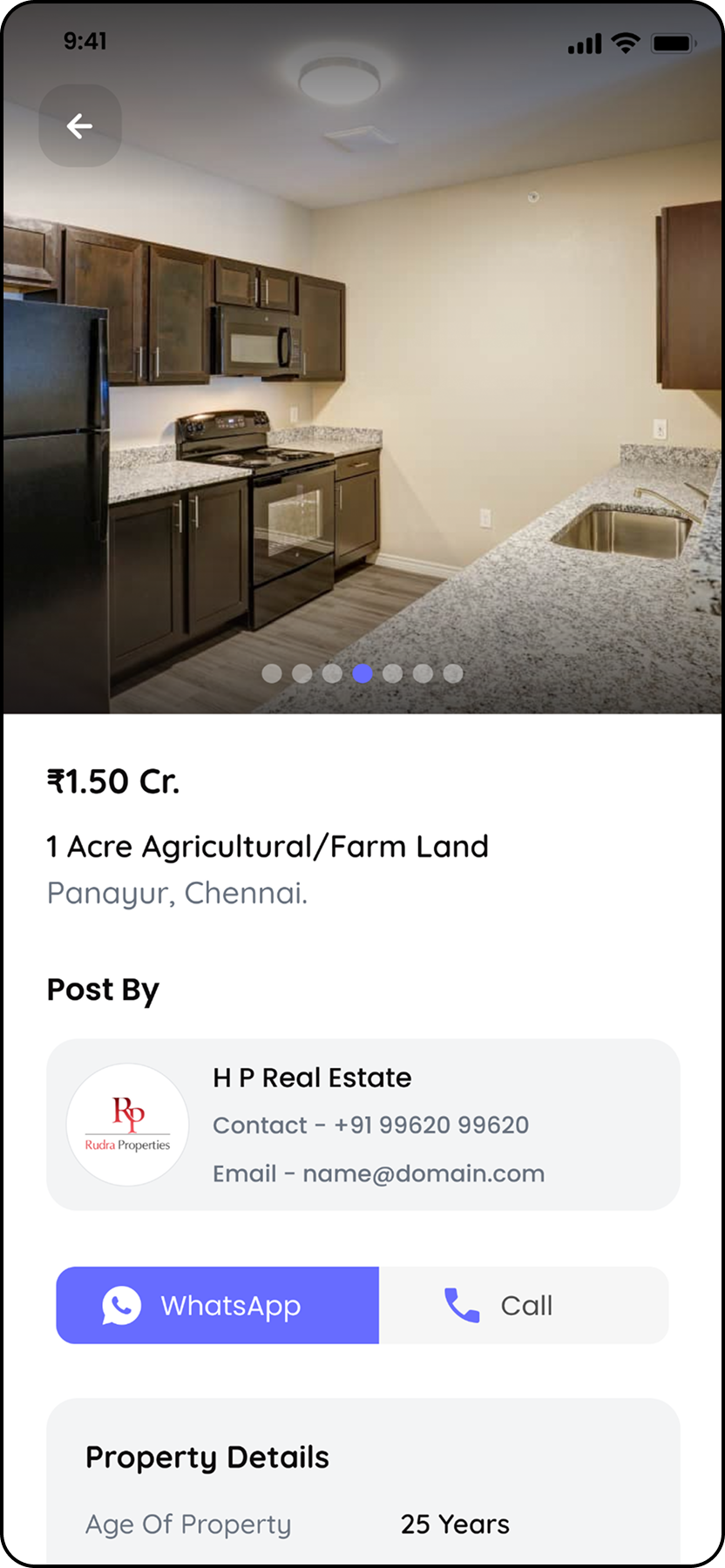Open H P Real Estate poster card

(x=362, y=1125)
